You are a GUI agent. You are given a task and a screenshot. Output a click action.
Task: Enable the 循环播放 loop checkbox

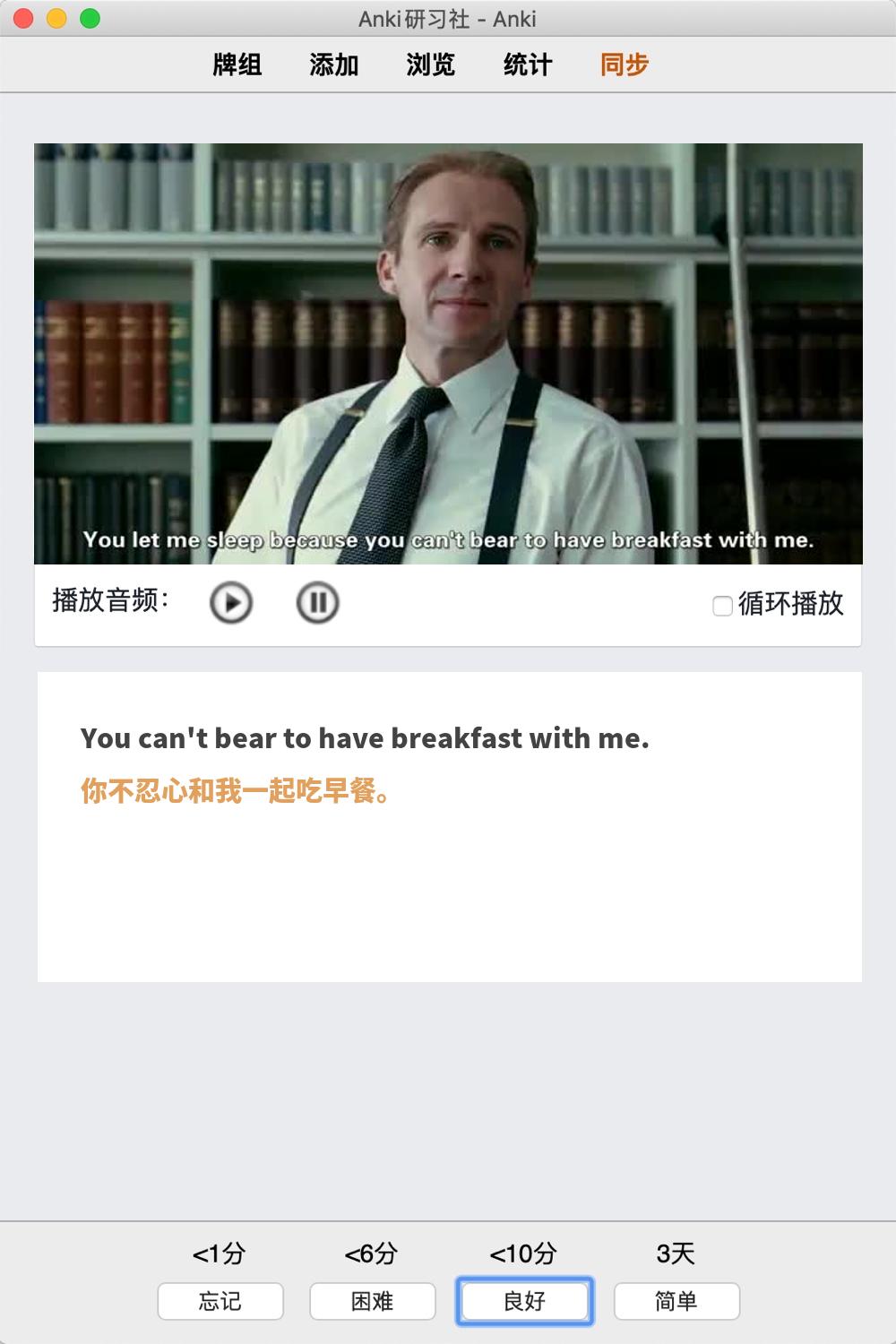coord(722,606)
